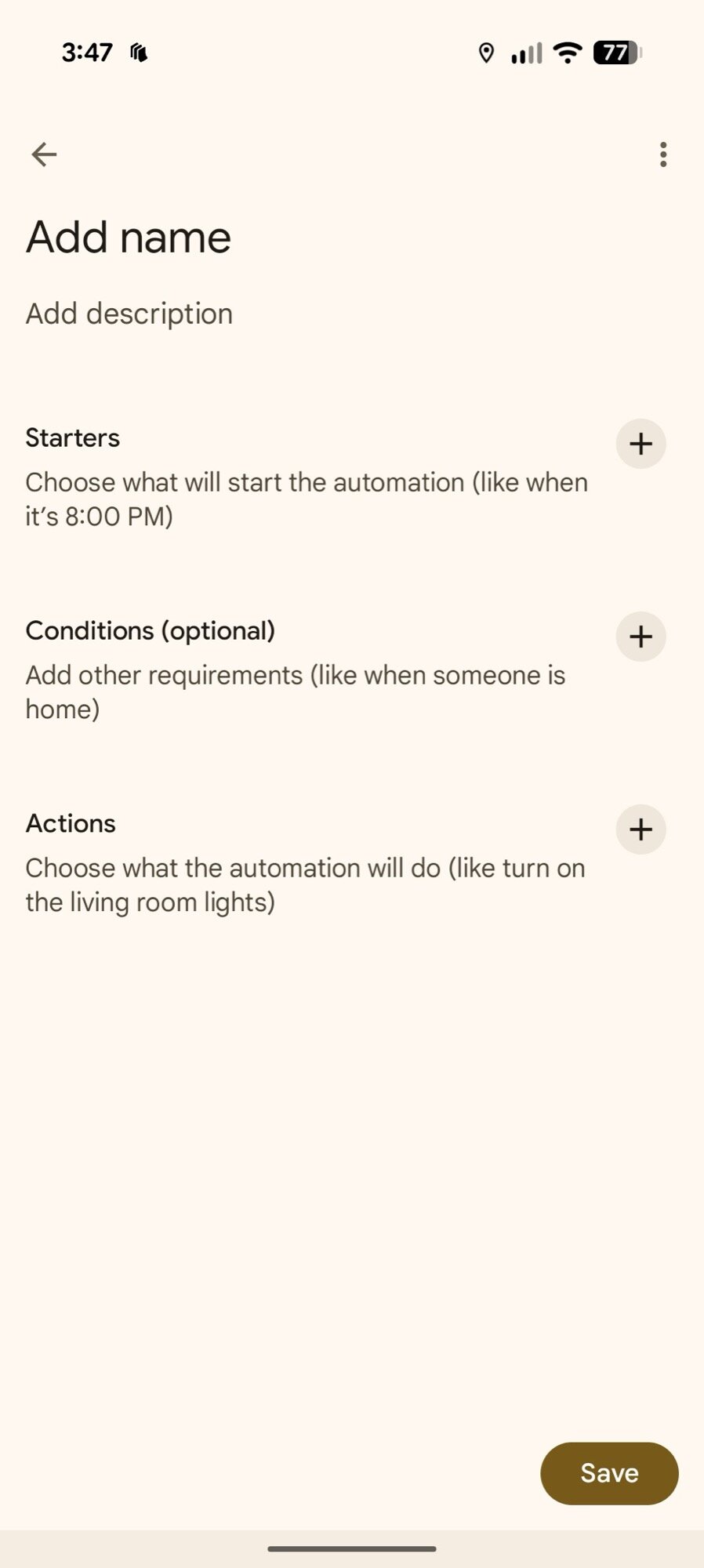
Task: Go back using the arrow
Action: 44,154
